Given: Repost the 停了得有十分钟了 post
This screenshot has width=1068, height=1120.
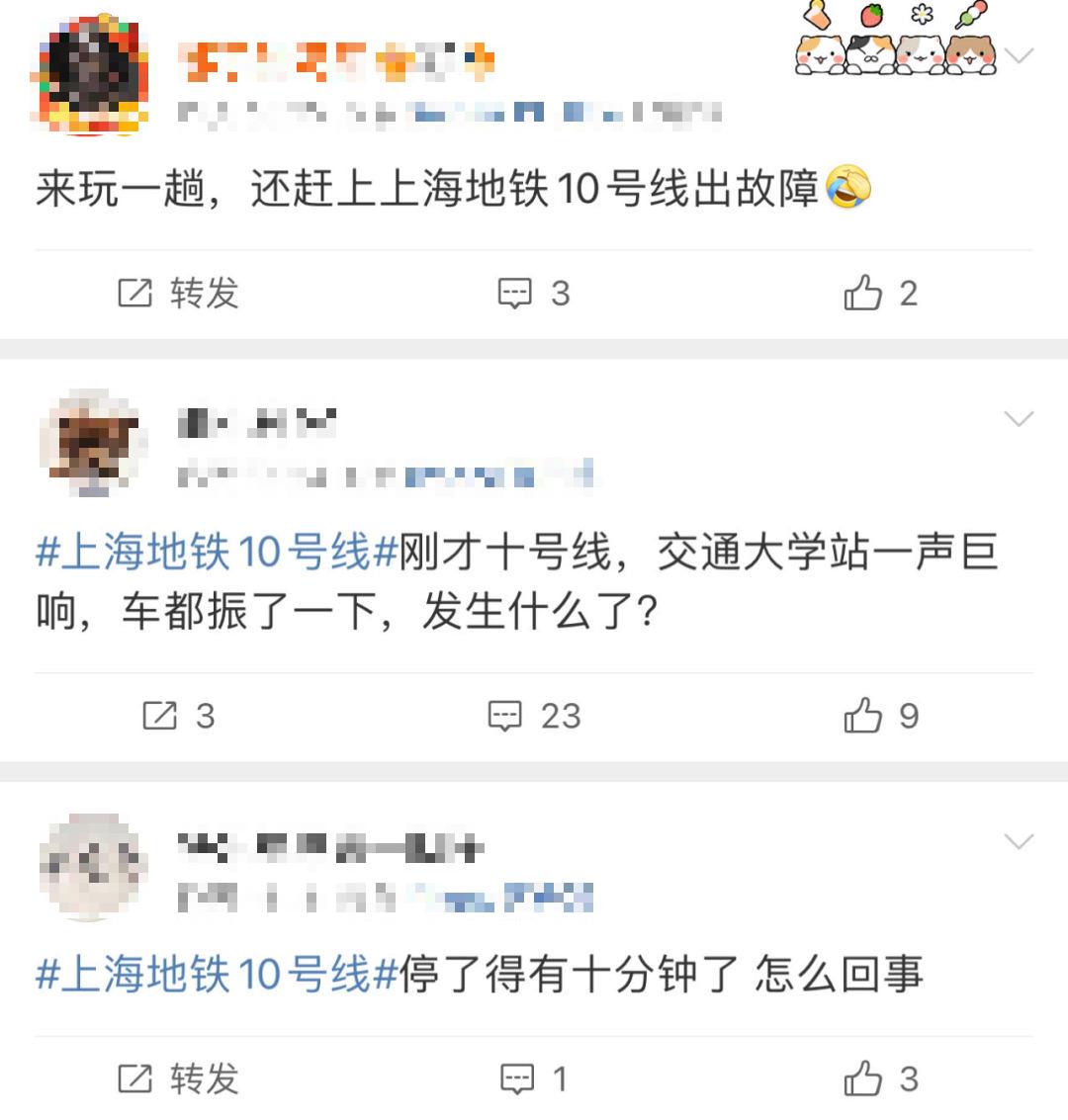Looking at the screenshot, I should pos(179,1078).
